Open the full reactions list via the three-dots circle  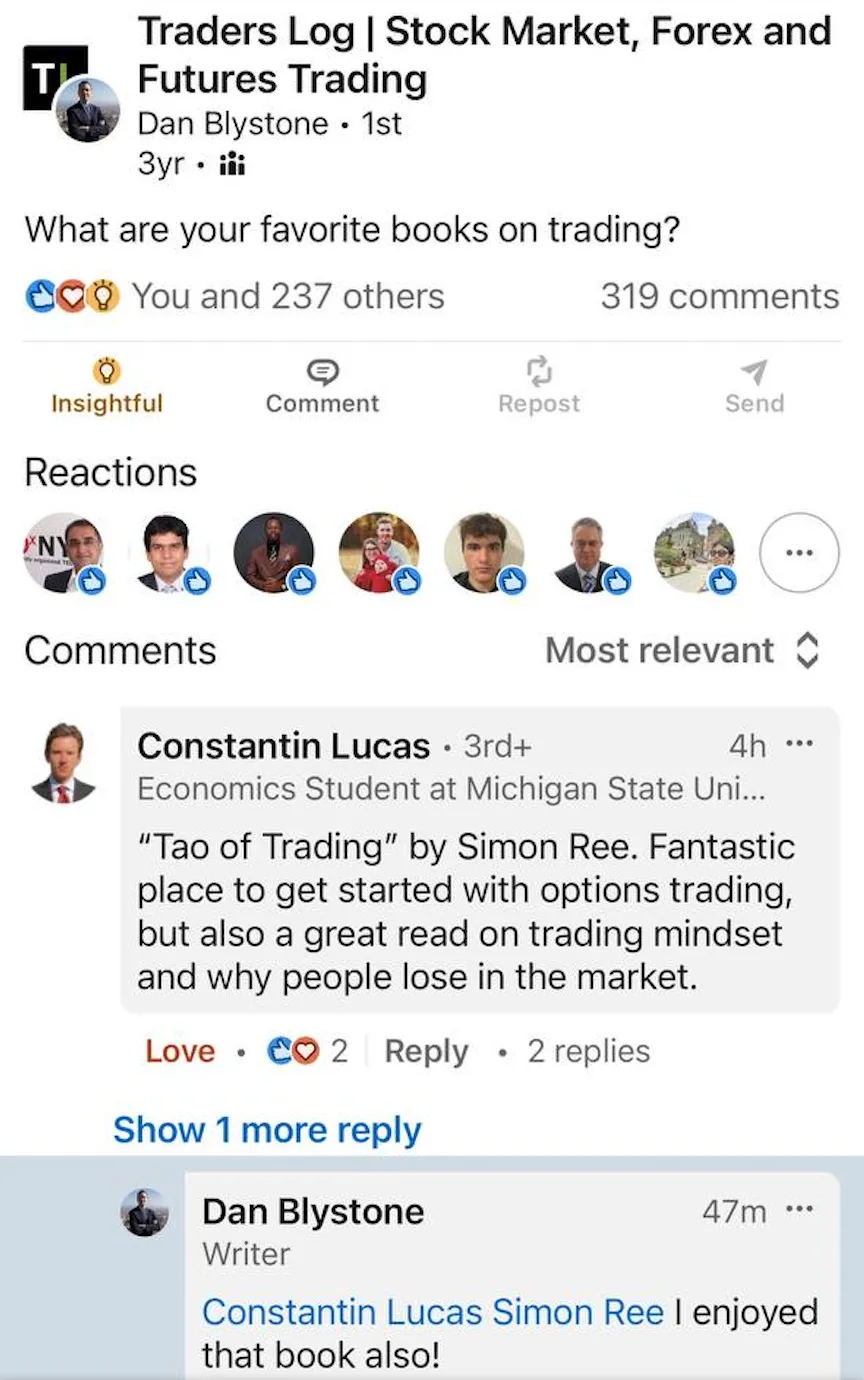point(799,553)
